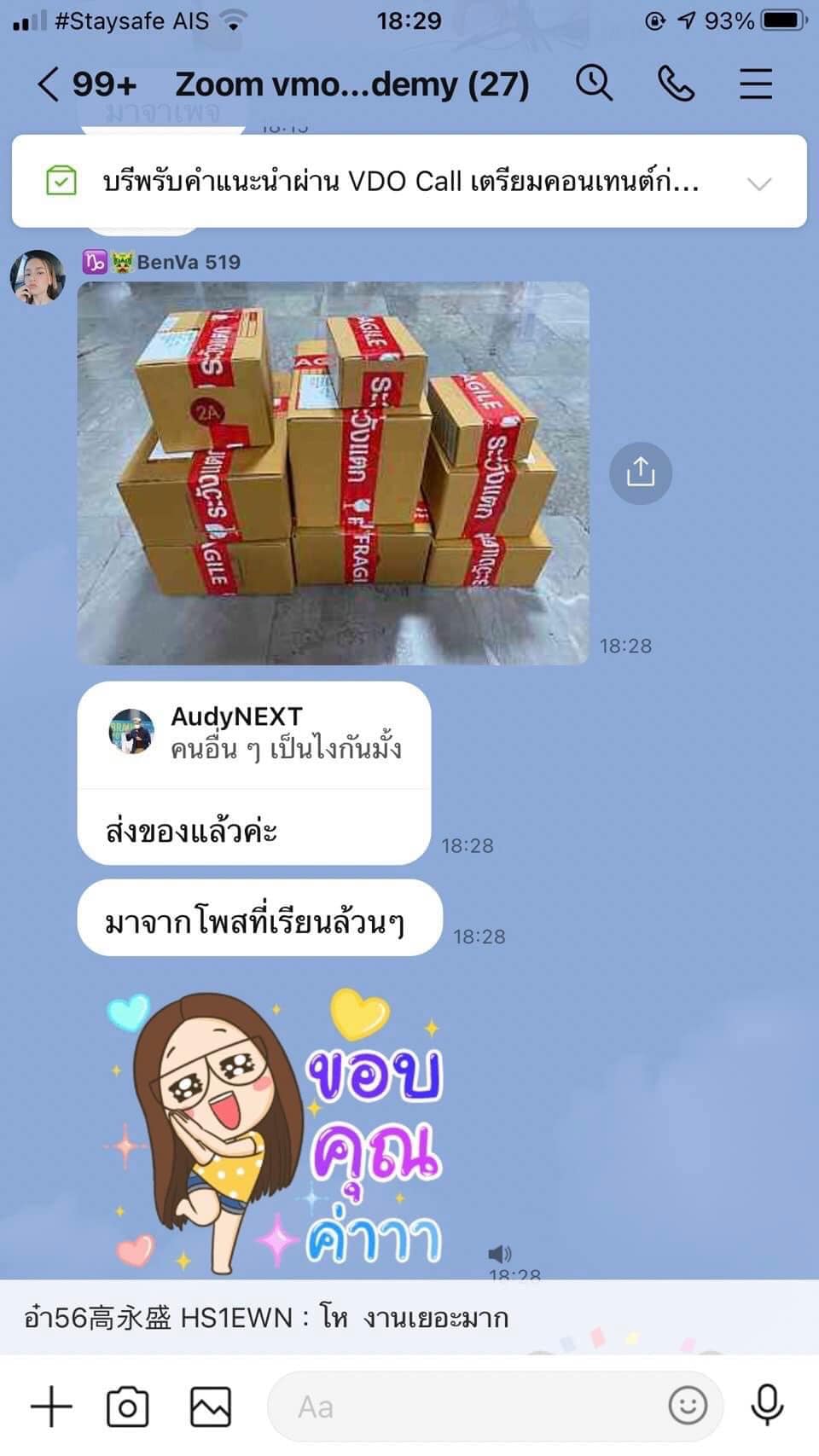This screenshot has height=1456, width=819.
Task: Go back to the chat list
Action: tap(48, 84)
